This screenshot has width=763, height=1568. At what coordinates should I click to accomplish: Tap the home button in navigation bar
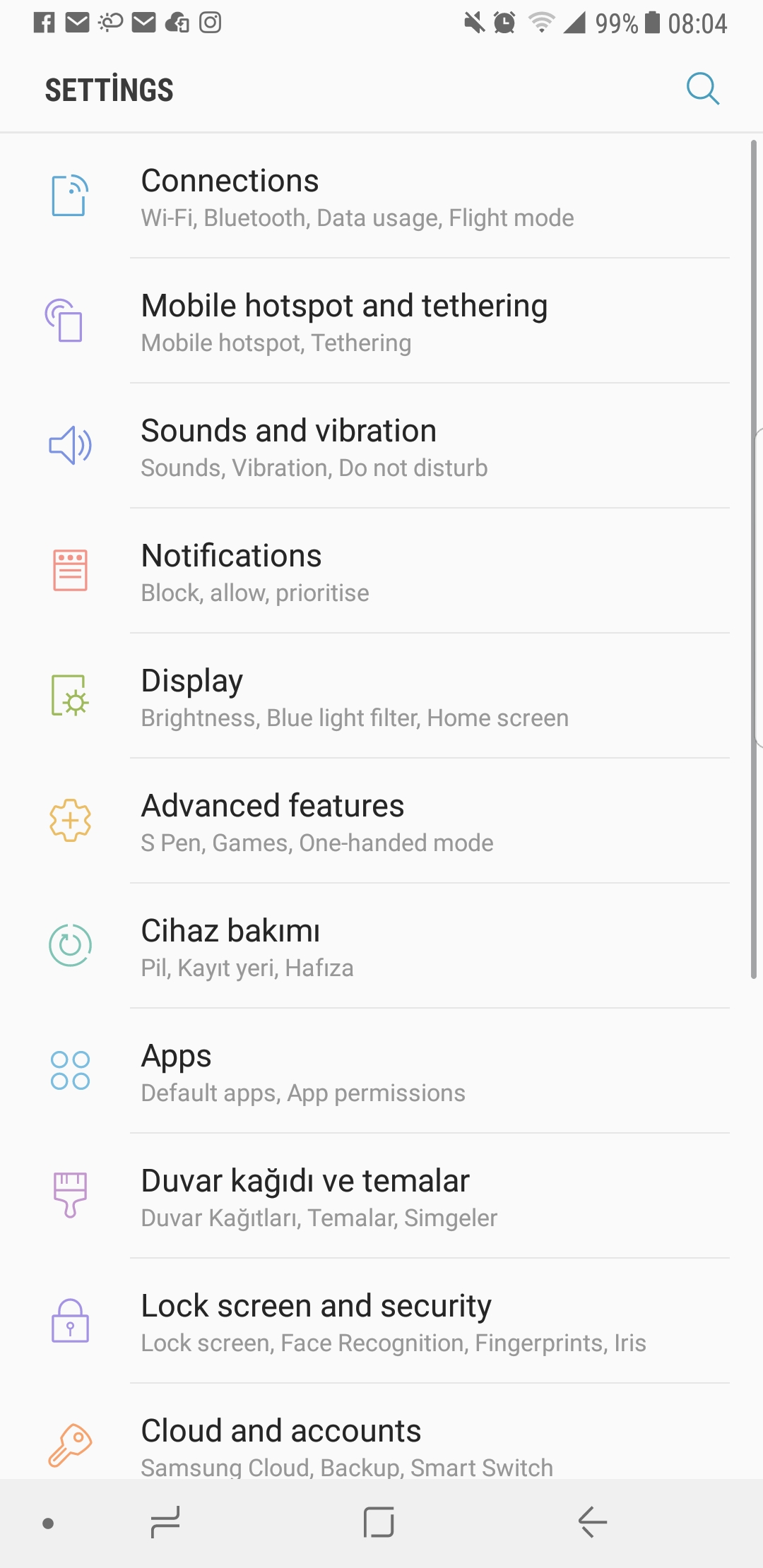click(379, 1522)
